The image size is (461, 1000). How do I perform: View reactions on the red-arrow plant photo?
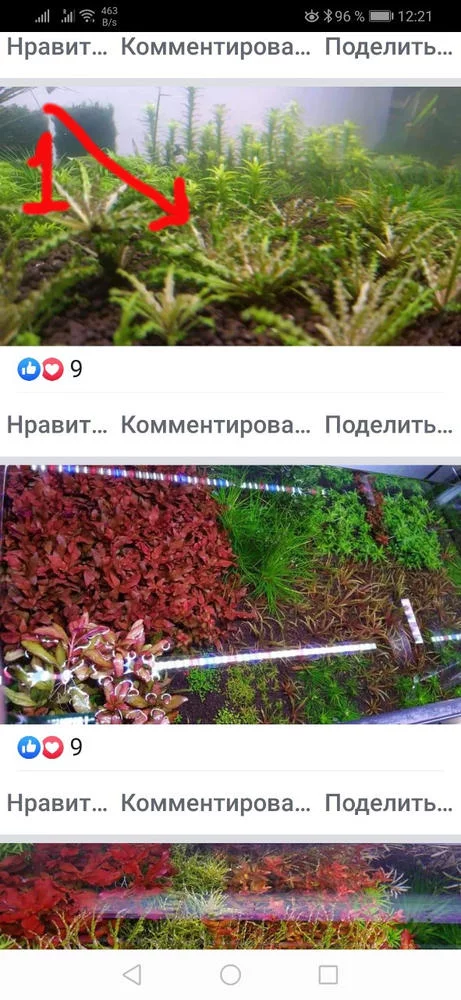pyautogui.click(x=50, y=369)
